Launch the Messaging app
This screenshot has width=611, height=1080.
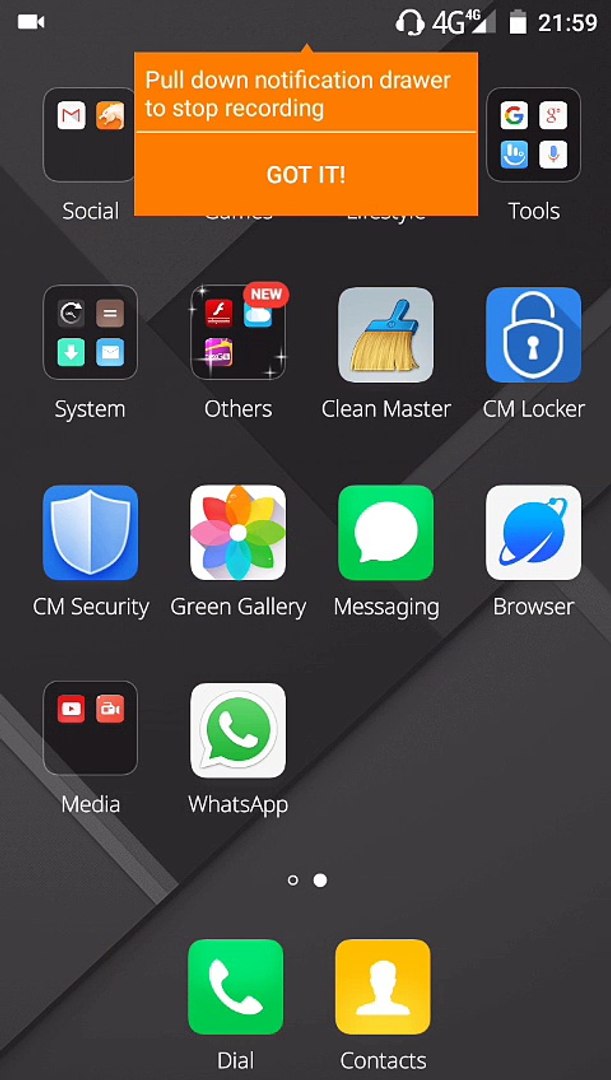pos(386,533)
